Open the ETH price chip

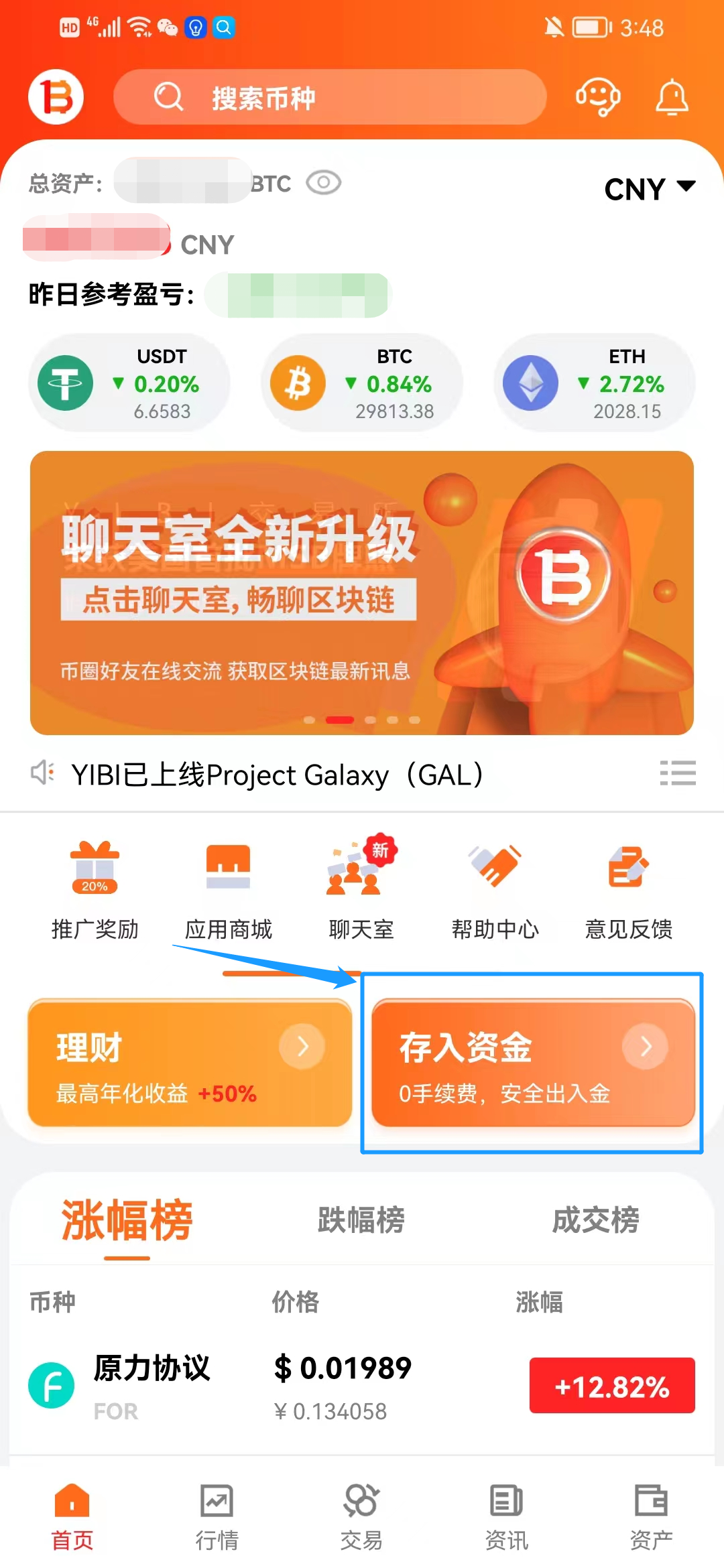(594, 383)
